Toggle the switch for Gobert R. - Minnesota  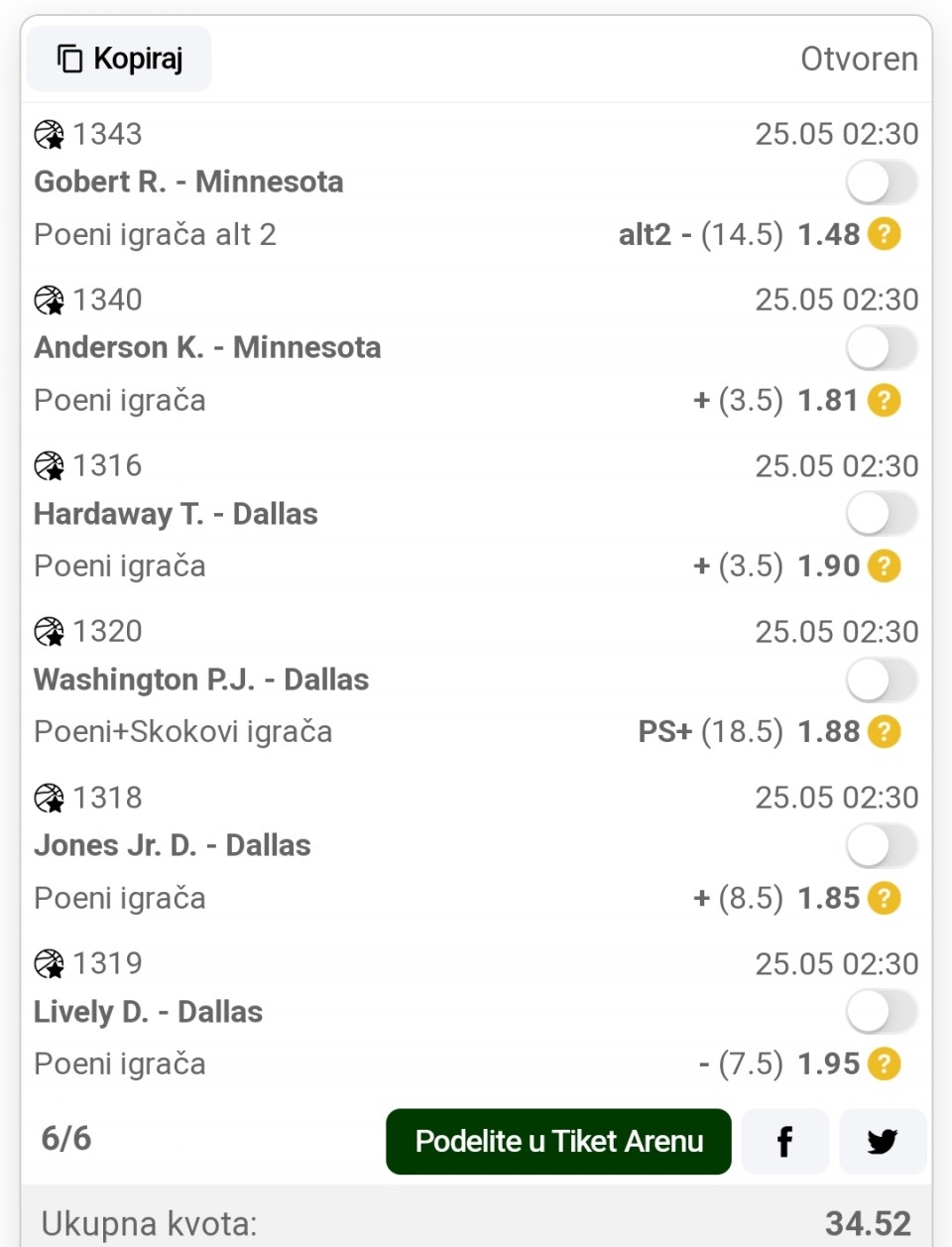point(881,183)
